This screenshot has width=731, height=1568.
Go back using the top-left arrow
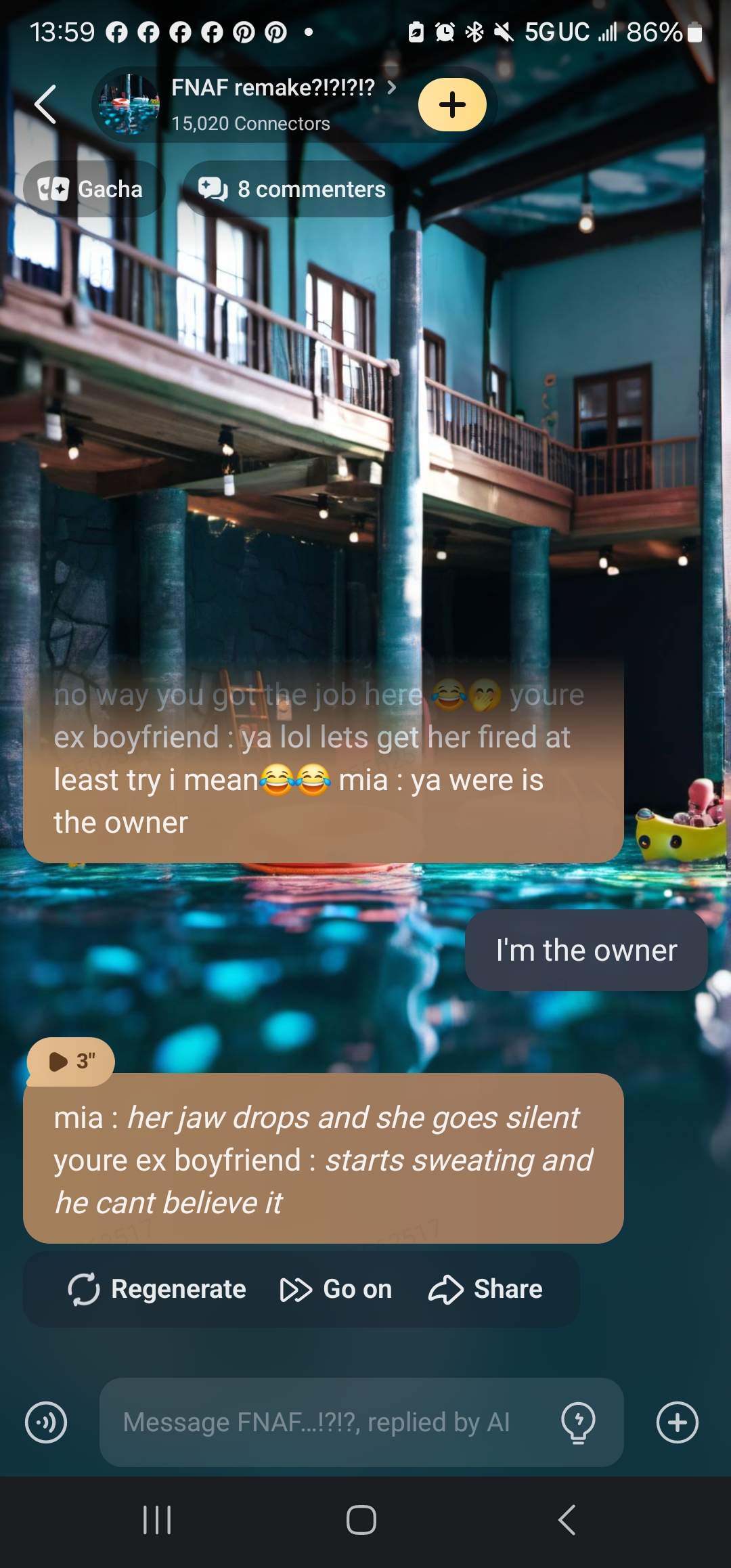(x=45, y=105)
